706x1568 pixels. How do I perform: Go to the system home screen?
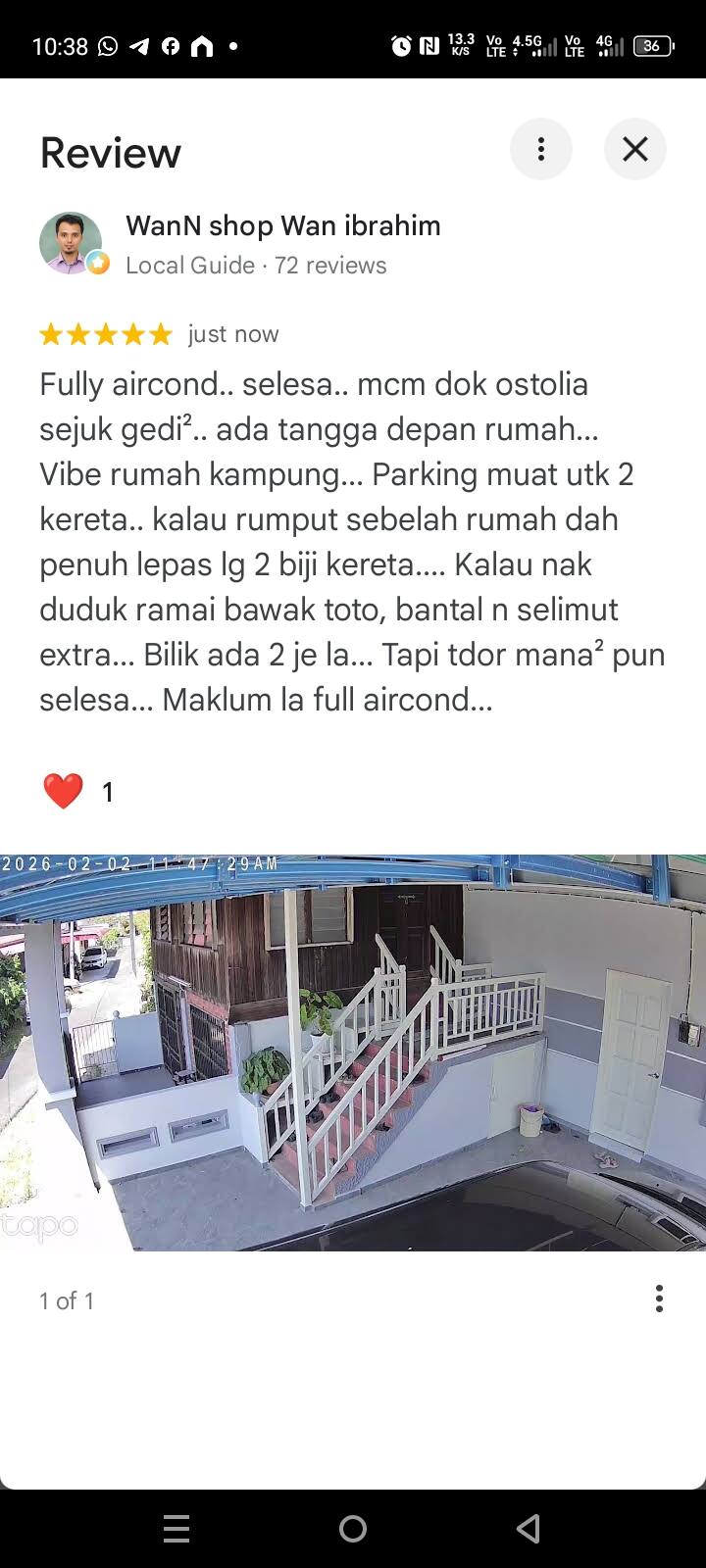click(353, 1528)
